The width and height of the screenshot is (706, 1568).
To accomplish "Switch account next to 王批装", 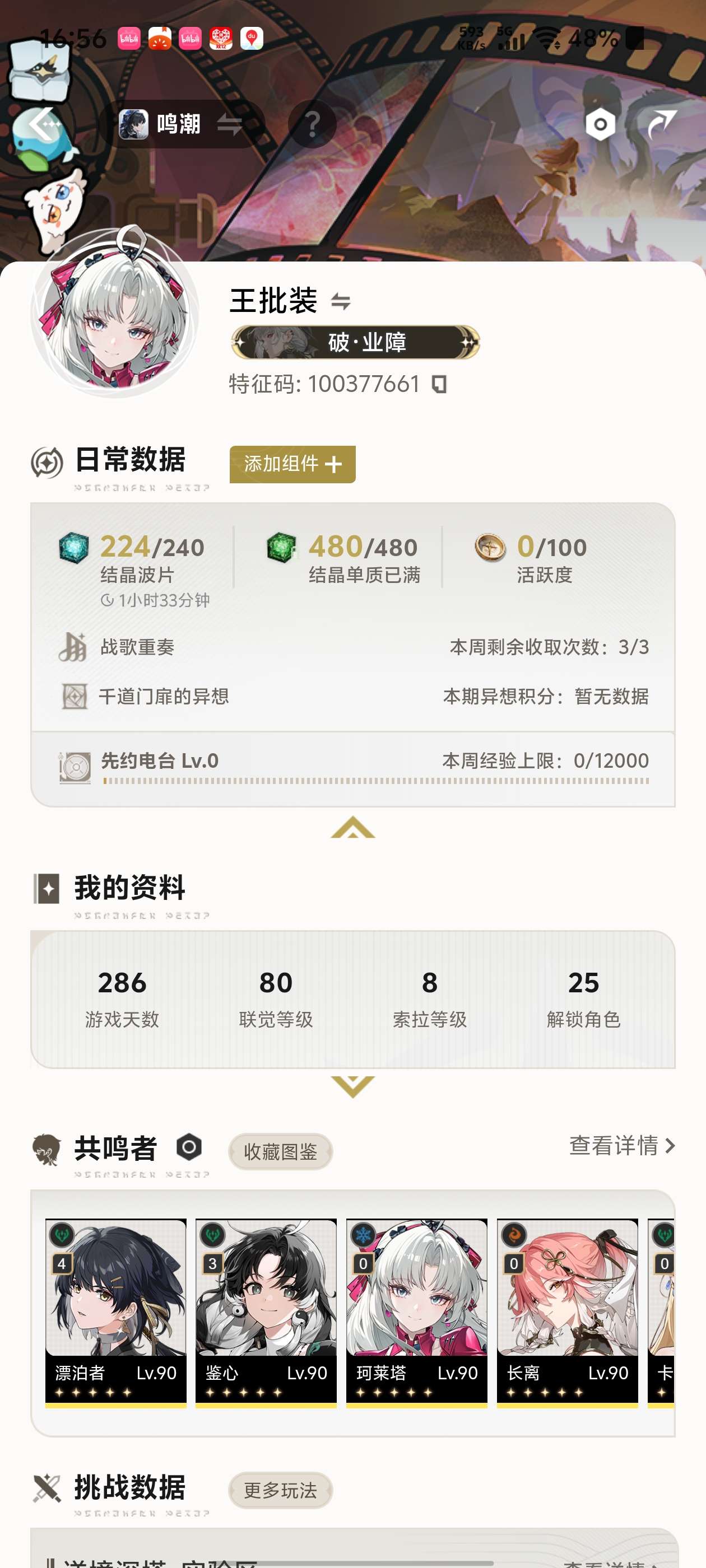I will click(341, 301).
